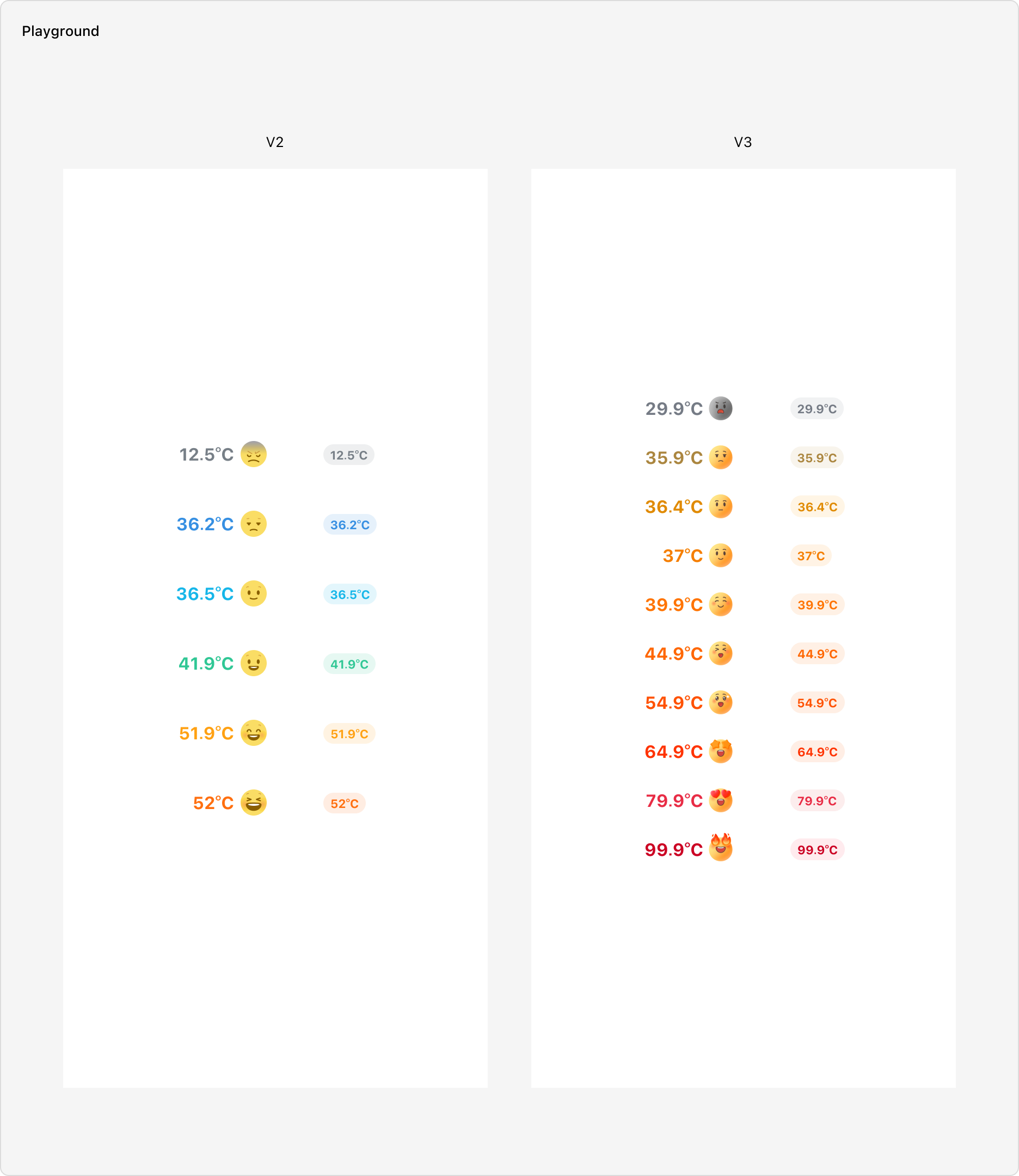Click the heart-eyes emoji next to 79.9°C
Viewport: 1019px width, 1176px height.
coord(720,801)
